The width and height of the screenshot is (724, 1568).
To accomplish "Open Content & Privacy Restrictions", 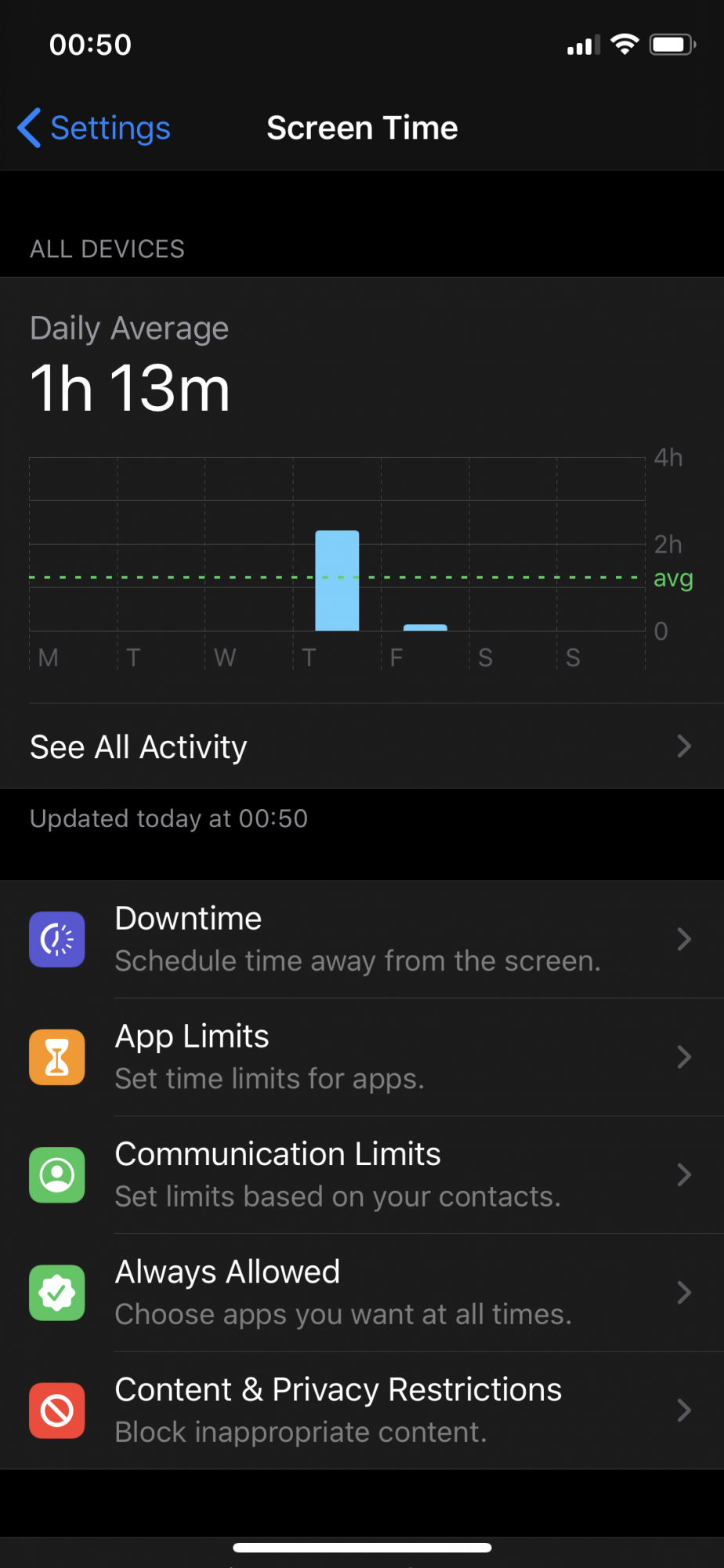I will pos(360,1410).
